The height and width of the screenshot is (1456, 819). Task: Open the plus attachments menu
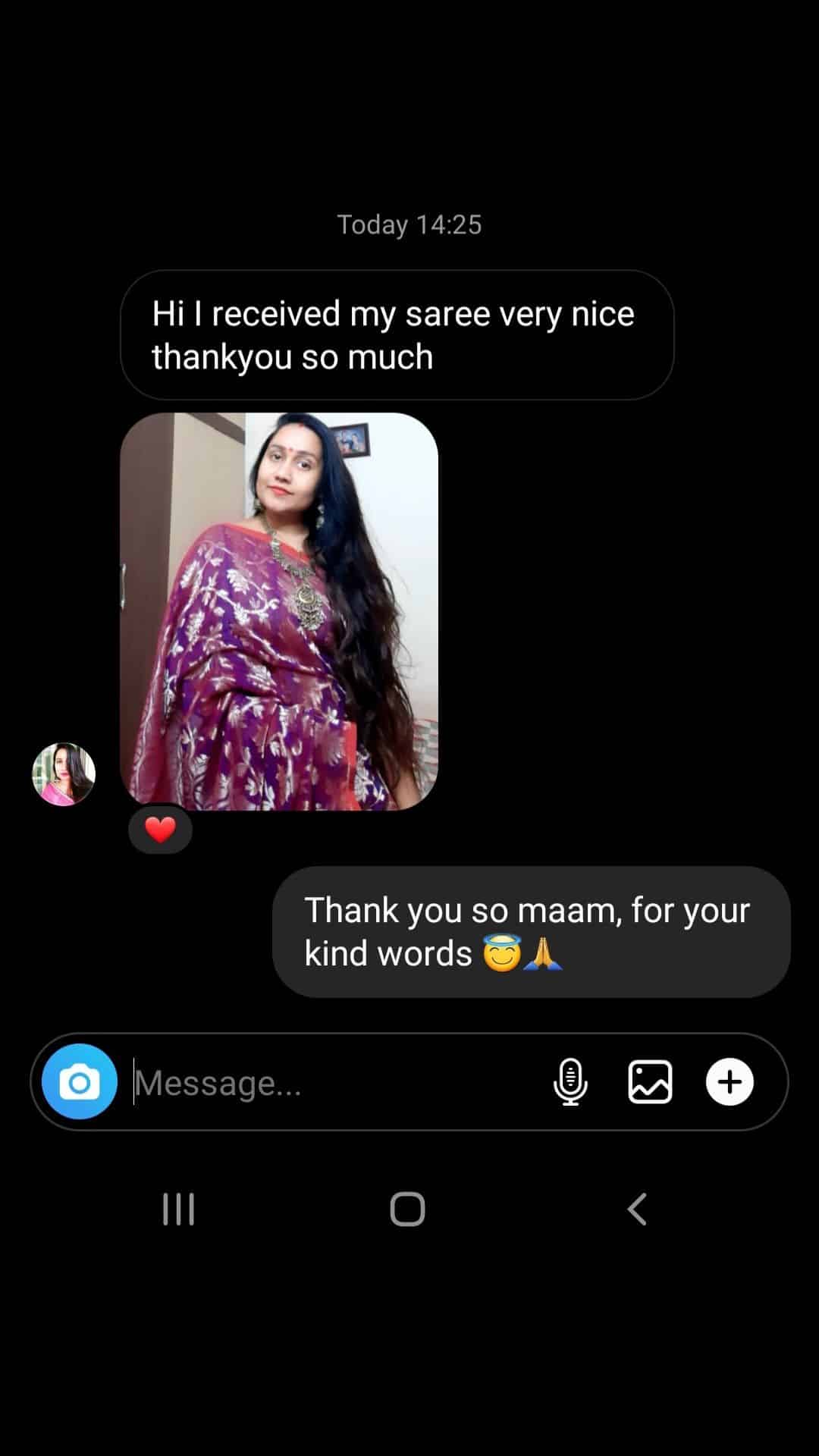730,1082
